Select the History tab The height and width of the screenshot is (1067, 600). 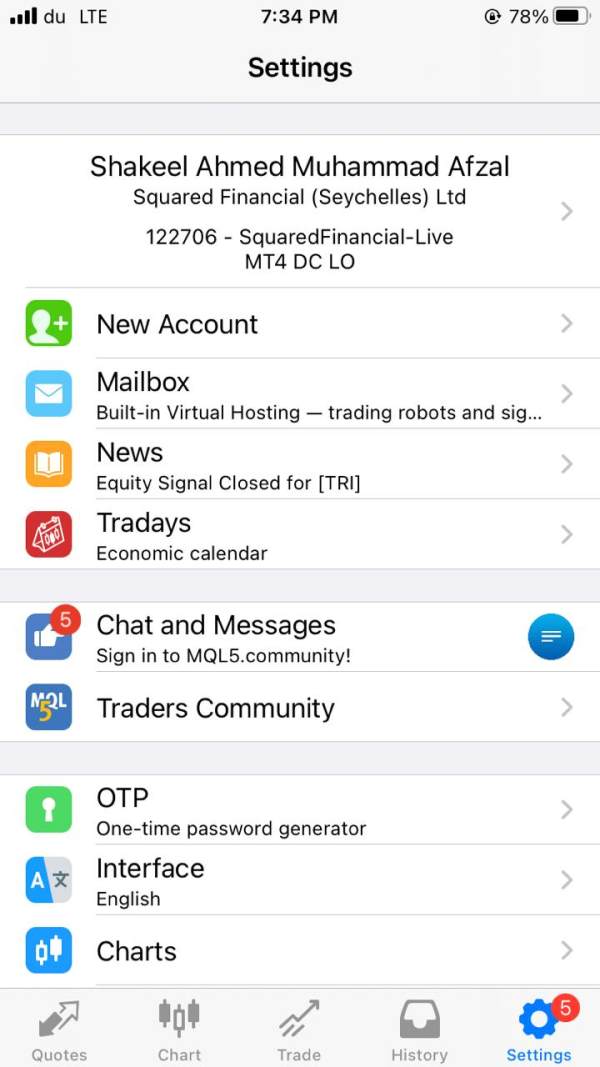419,1029
